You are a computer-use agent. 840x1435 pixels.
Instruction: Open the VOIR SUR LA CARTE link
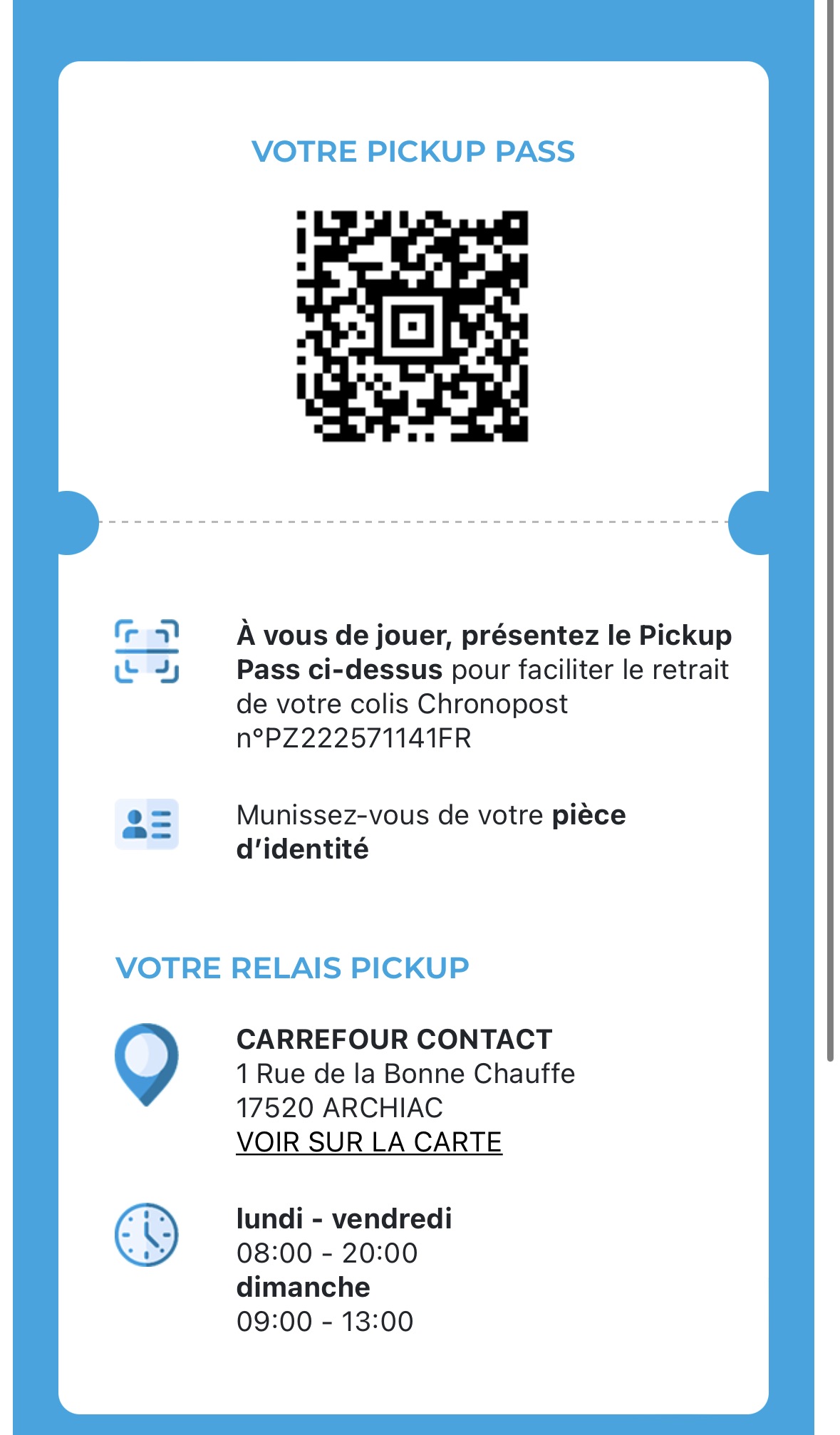coord(369,1142)
